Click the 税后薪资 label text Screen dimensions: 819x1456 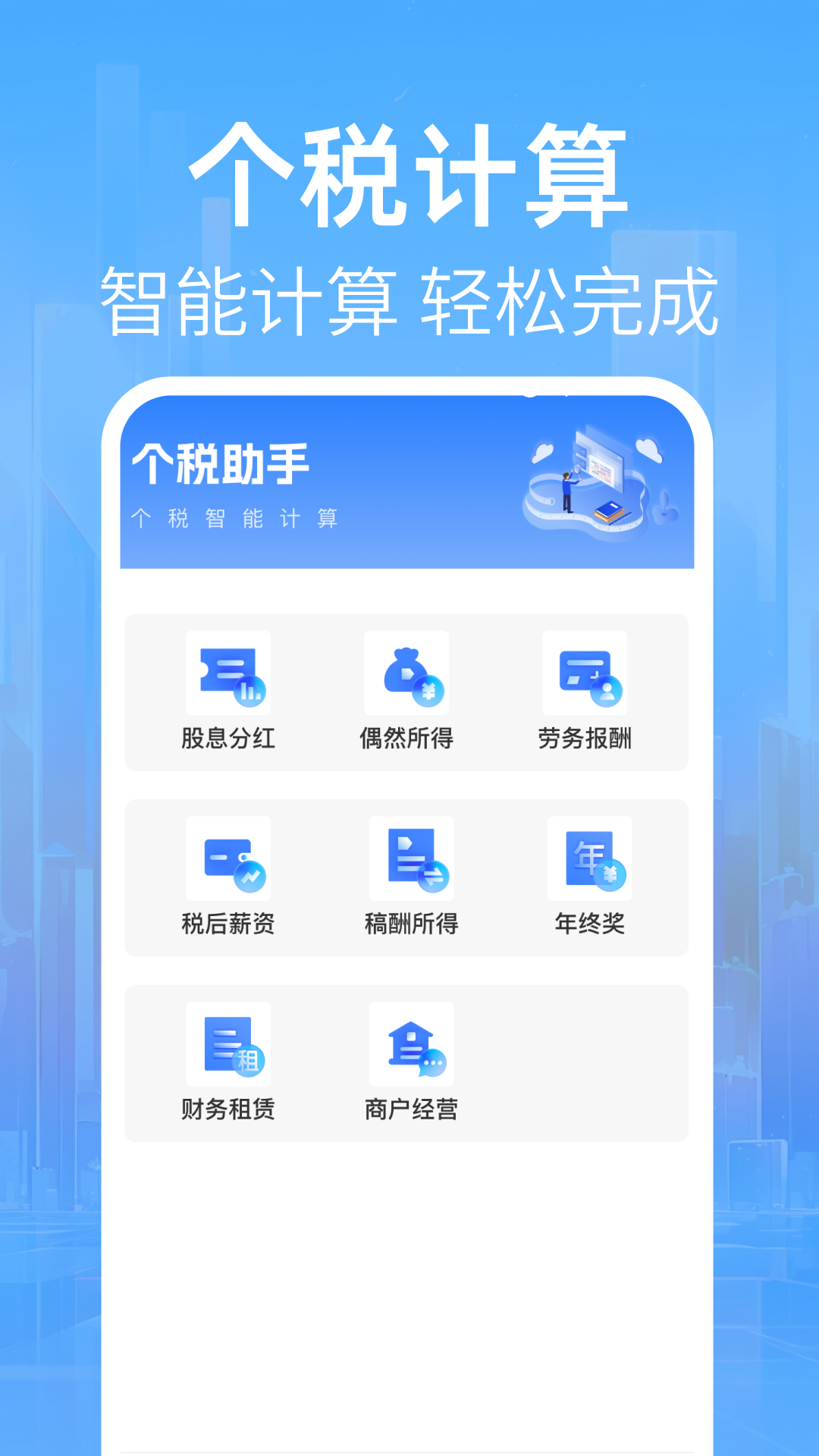229,925
